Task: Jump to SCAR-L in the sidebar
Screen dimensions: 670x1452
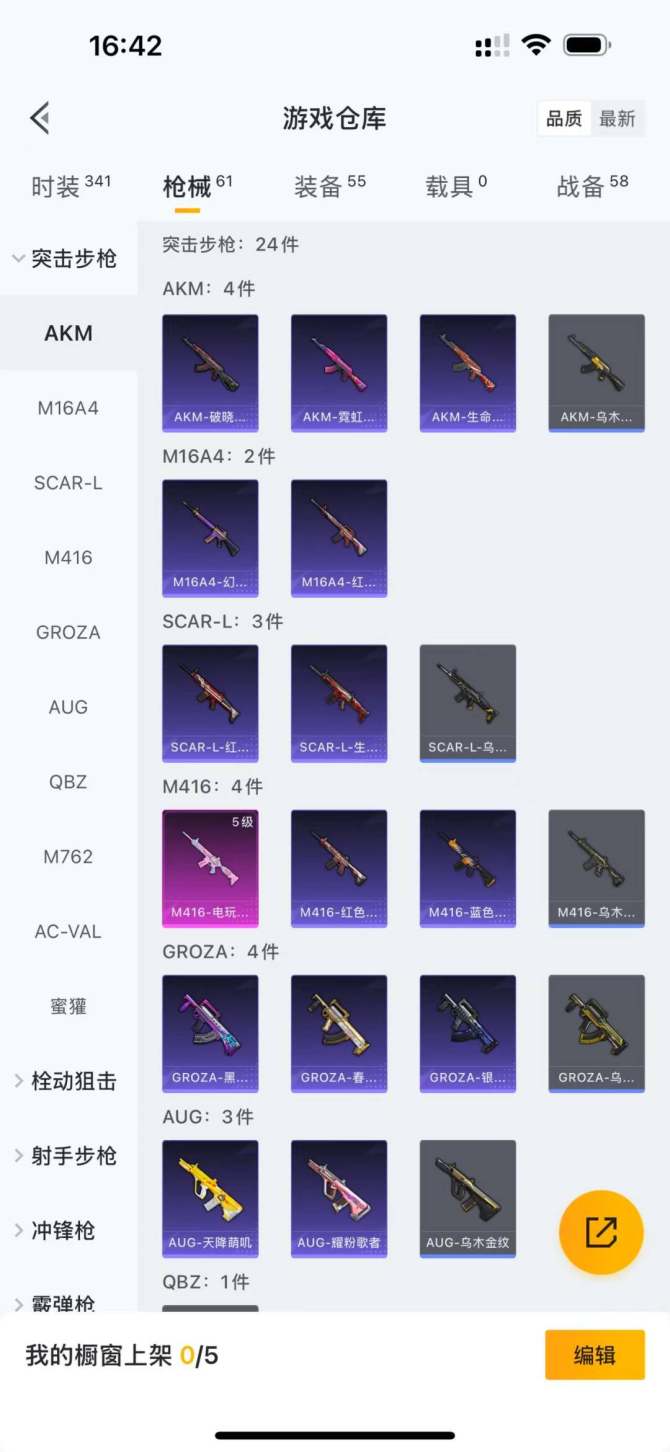Action: (x=68, y=483)
